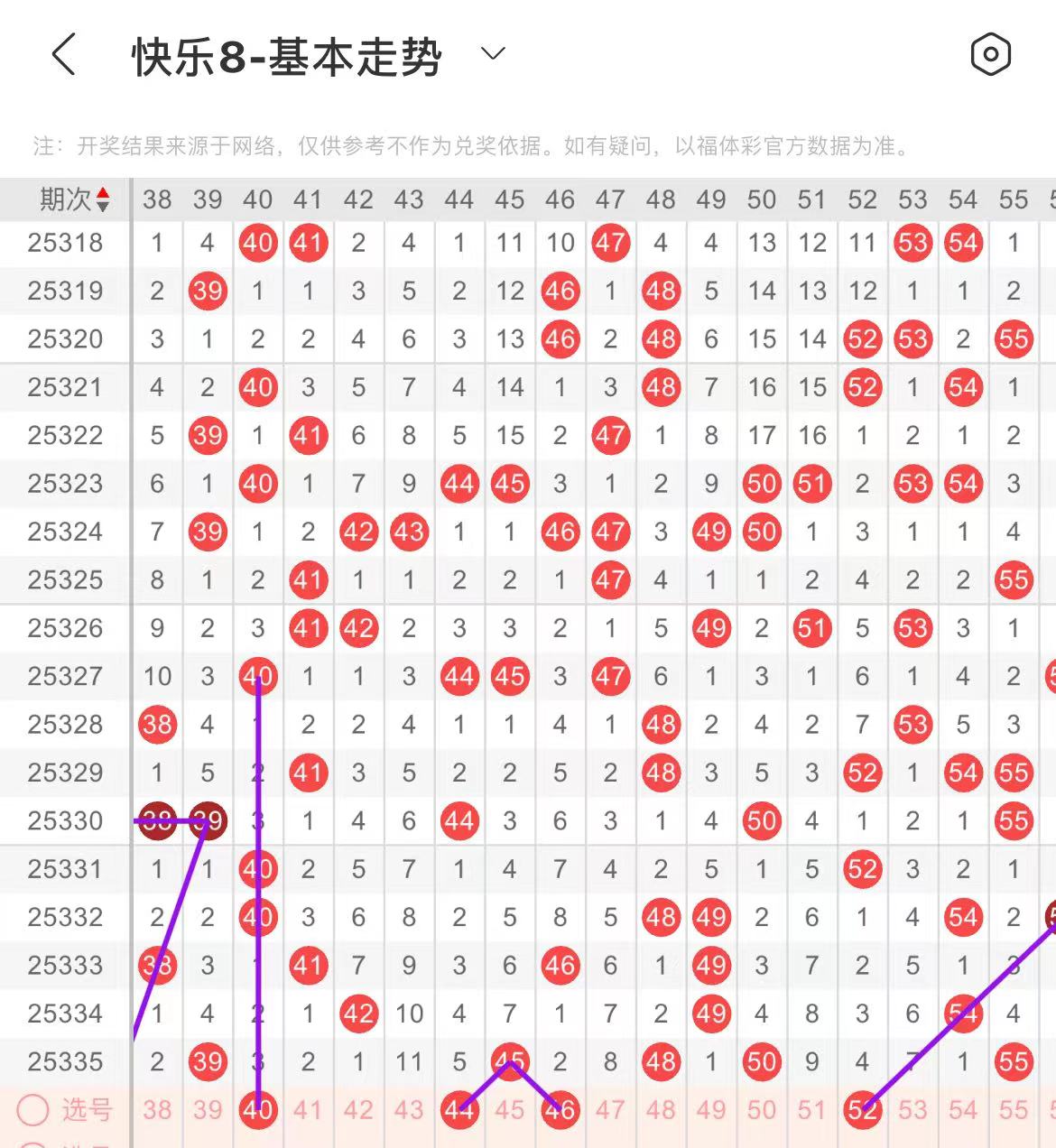This screenshot has width=1056, height=1148.
Task: Deselect number 52 in the 选号 row
Action: pos(862,1110)
